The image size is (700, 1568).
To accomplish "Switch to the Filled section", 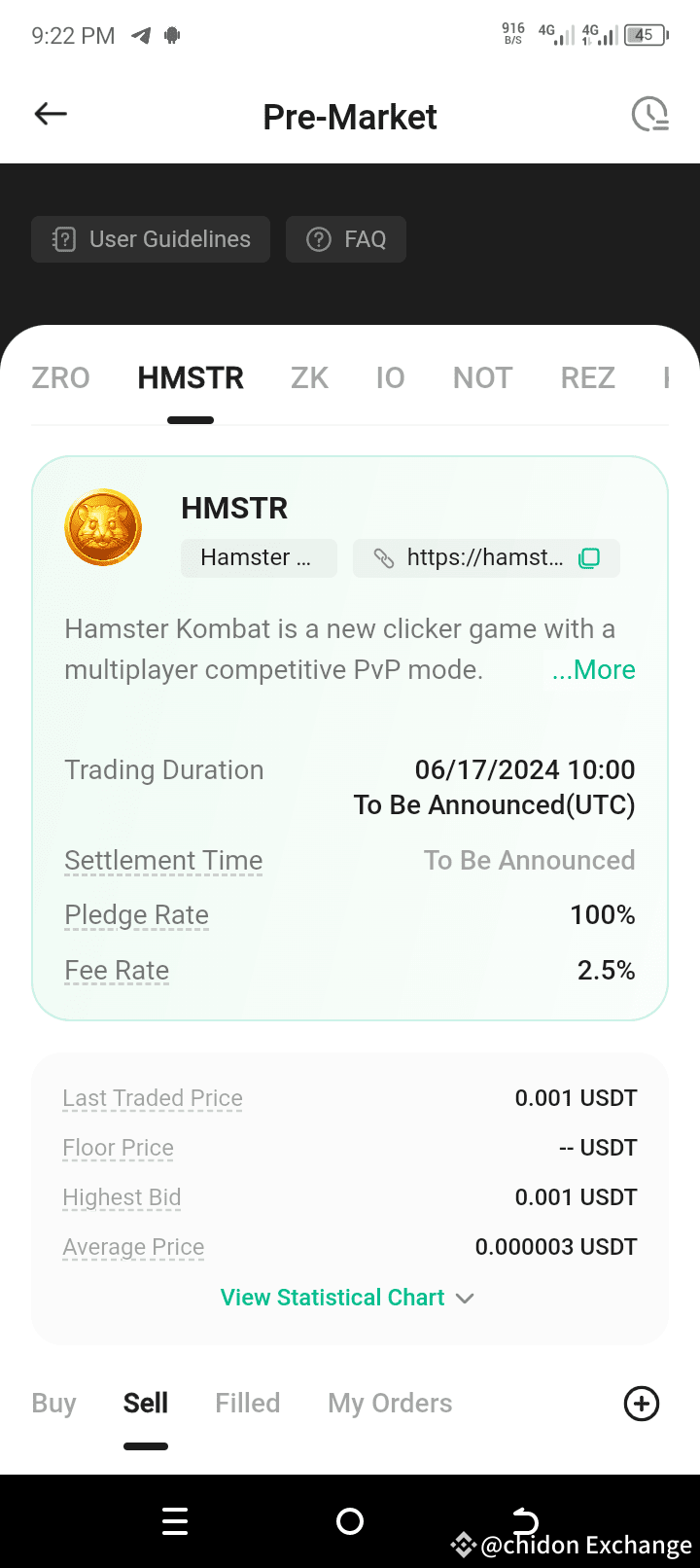I will [x=247, y=1403].
